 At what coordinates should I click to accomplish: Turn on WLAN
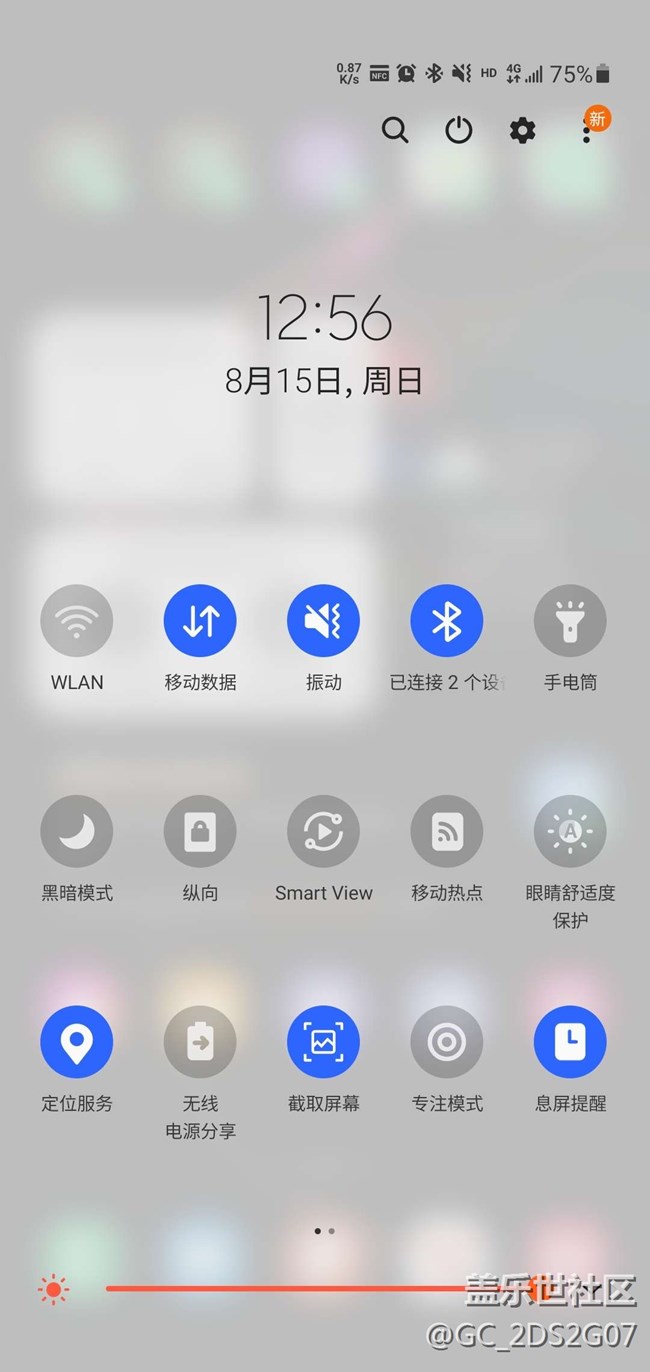tap(77, 621)
